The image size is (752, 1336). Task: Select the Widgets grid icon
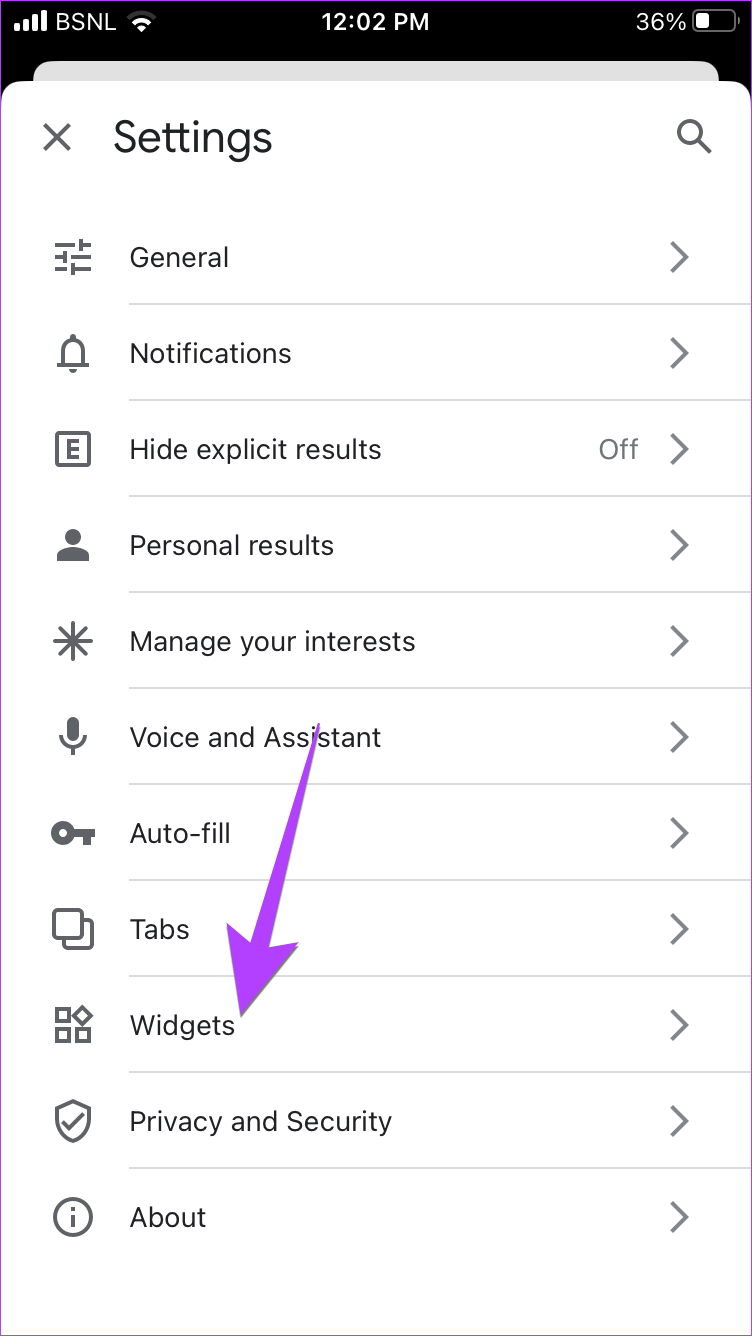[x=72, y=1025]
